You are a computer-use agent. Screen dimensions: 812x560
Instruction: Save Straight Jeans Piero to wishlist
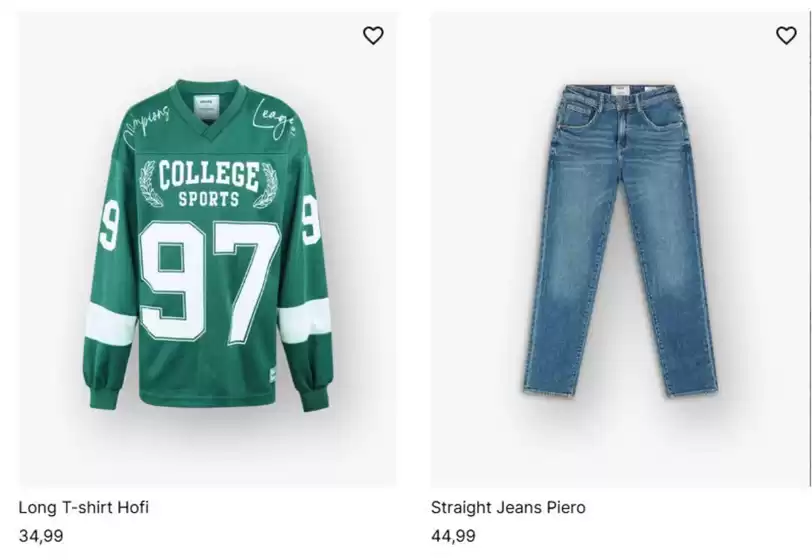pyautogui.click(x=786, y=36)
